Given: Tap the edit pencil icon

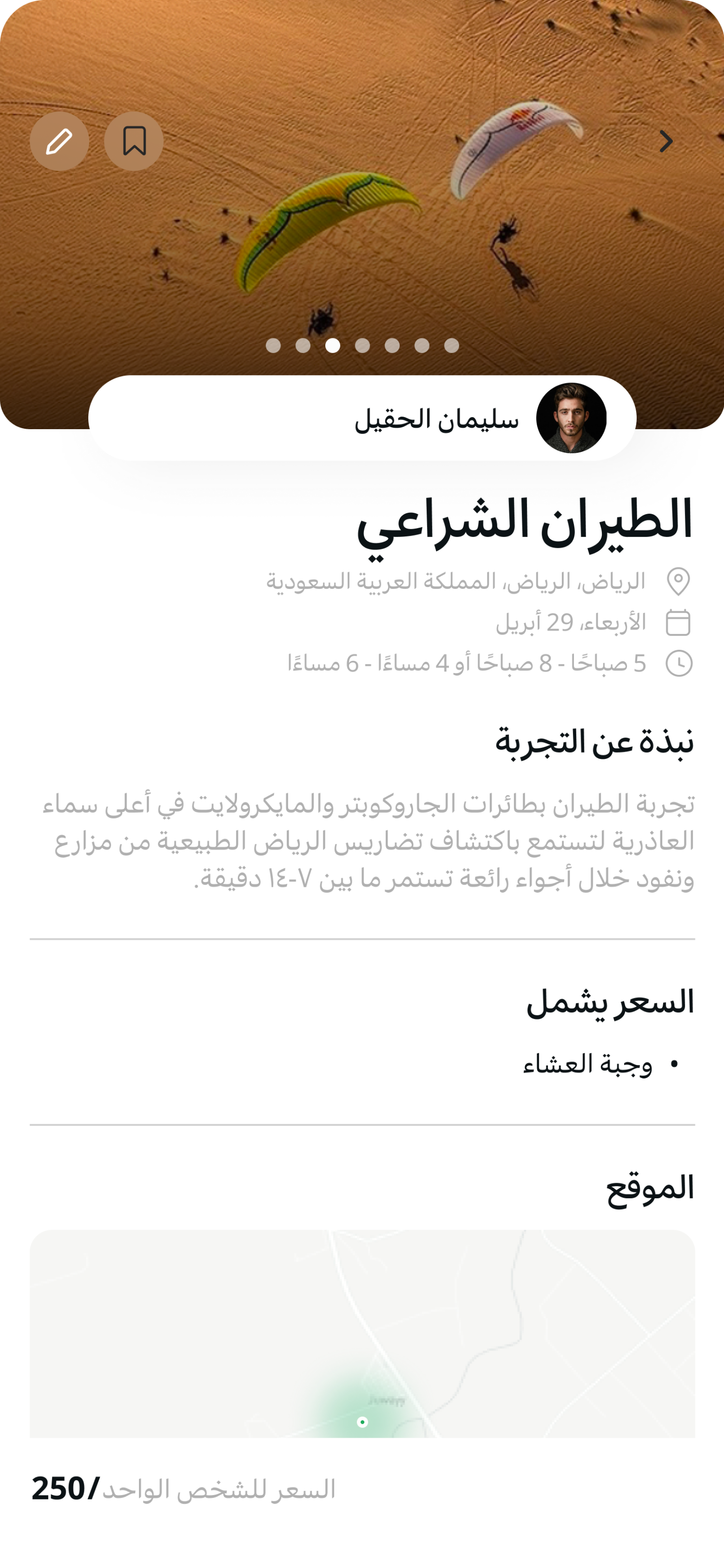Looking at the screenshot, I should click(x=59, y=141).
